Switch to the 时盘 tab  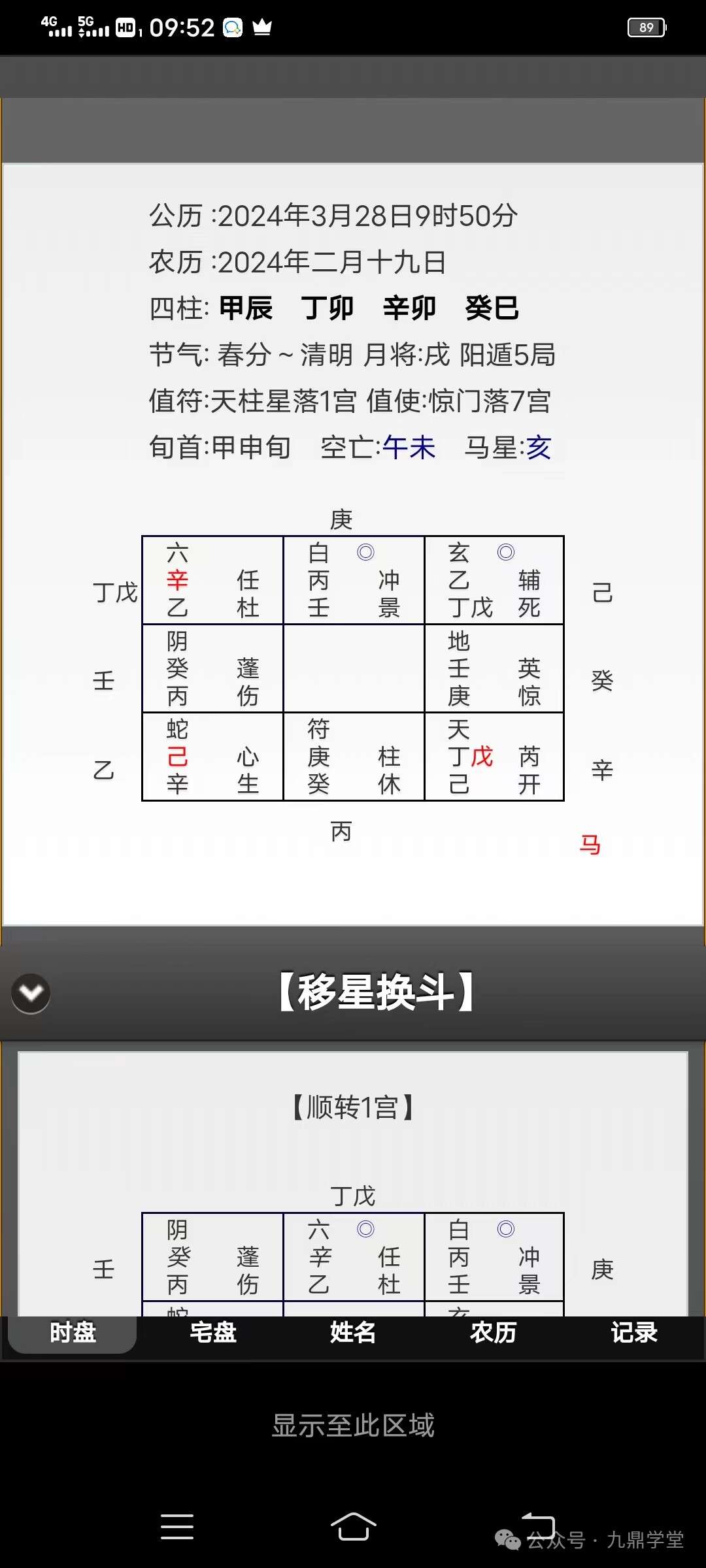[x=73, y=1333]
